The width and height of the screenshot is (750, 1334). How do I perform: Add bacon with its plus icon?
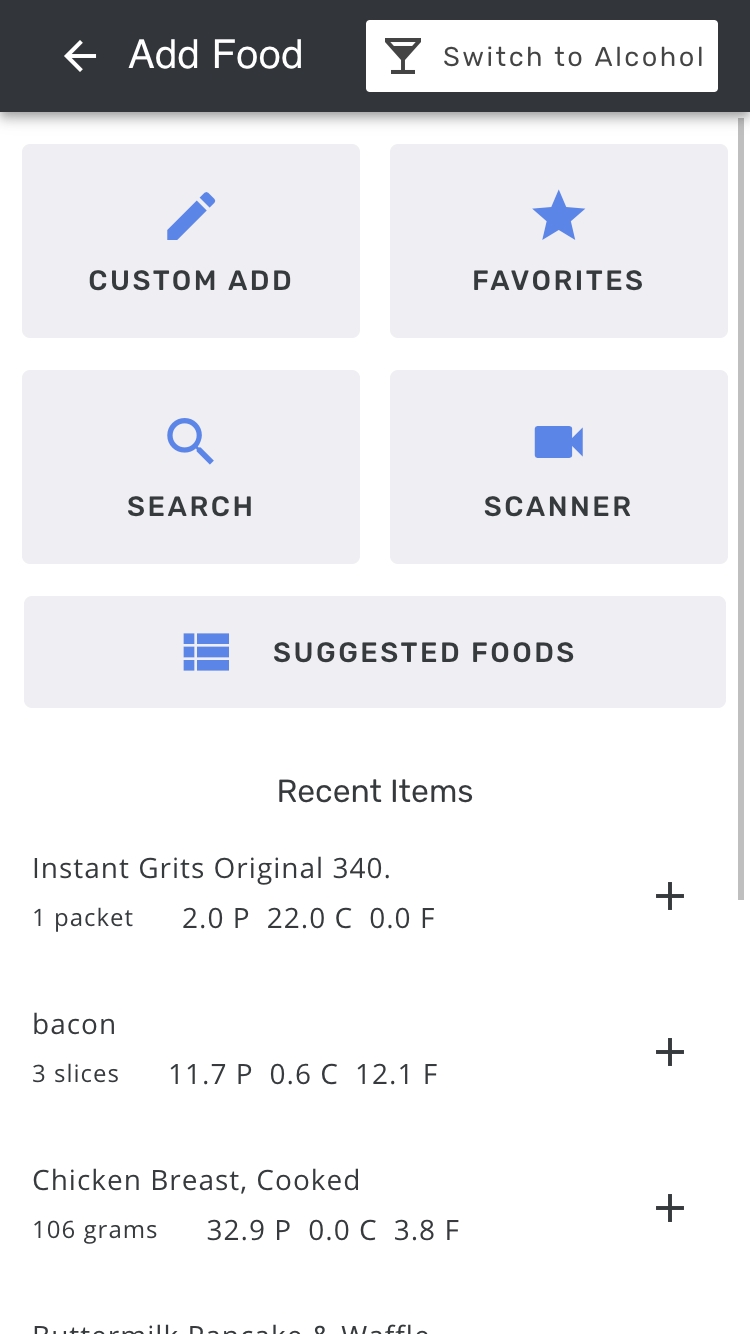coord(669,1052)
